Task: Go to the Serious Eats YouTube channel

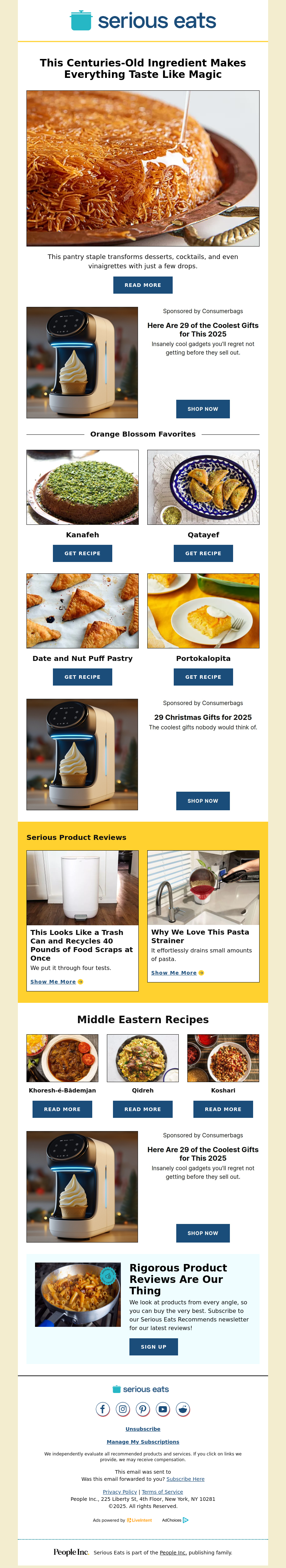Action: [x=163, y=1409]
